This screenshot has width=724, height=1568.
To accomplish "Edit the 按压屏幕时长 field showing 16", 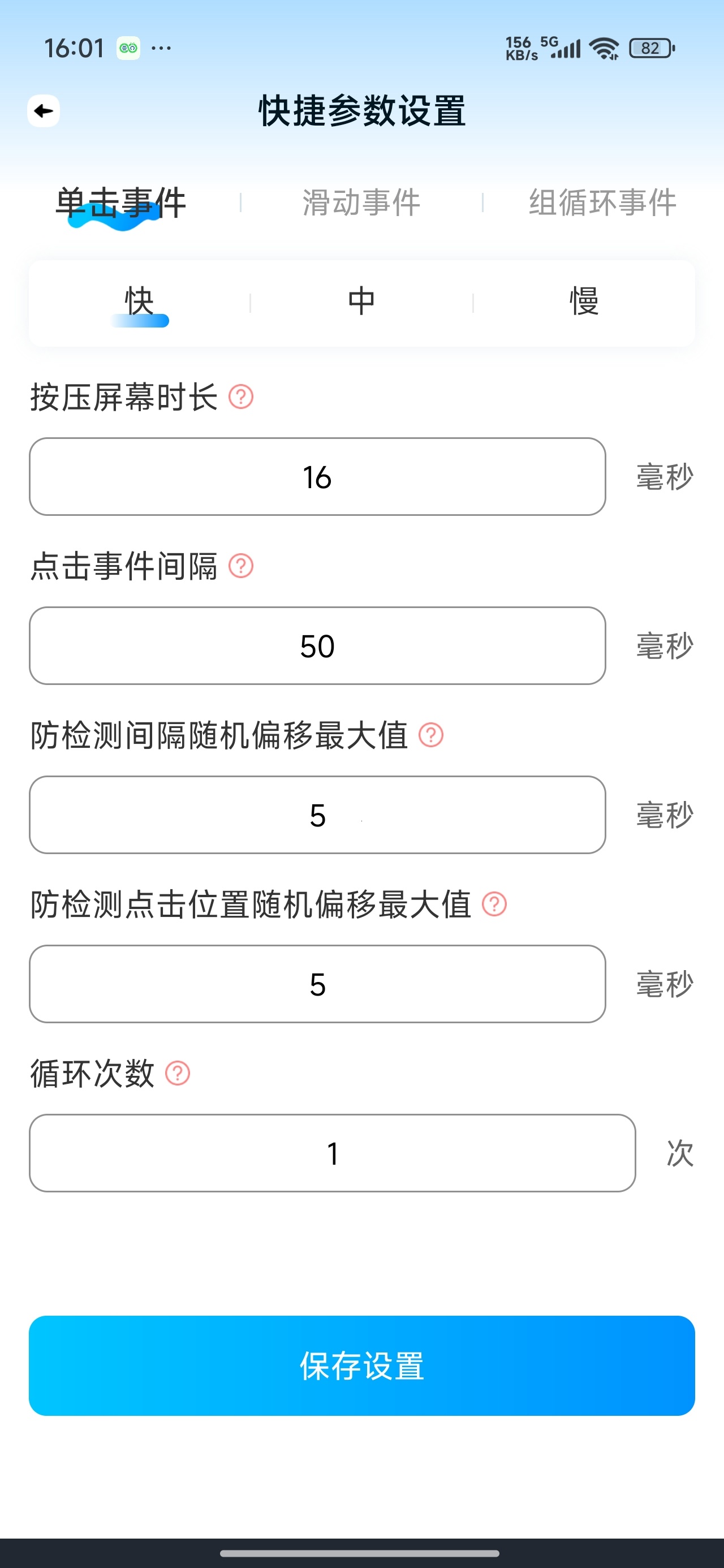I will [x=317, y=477].
